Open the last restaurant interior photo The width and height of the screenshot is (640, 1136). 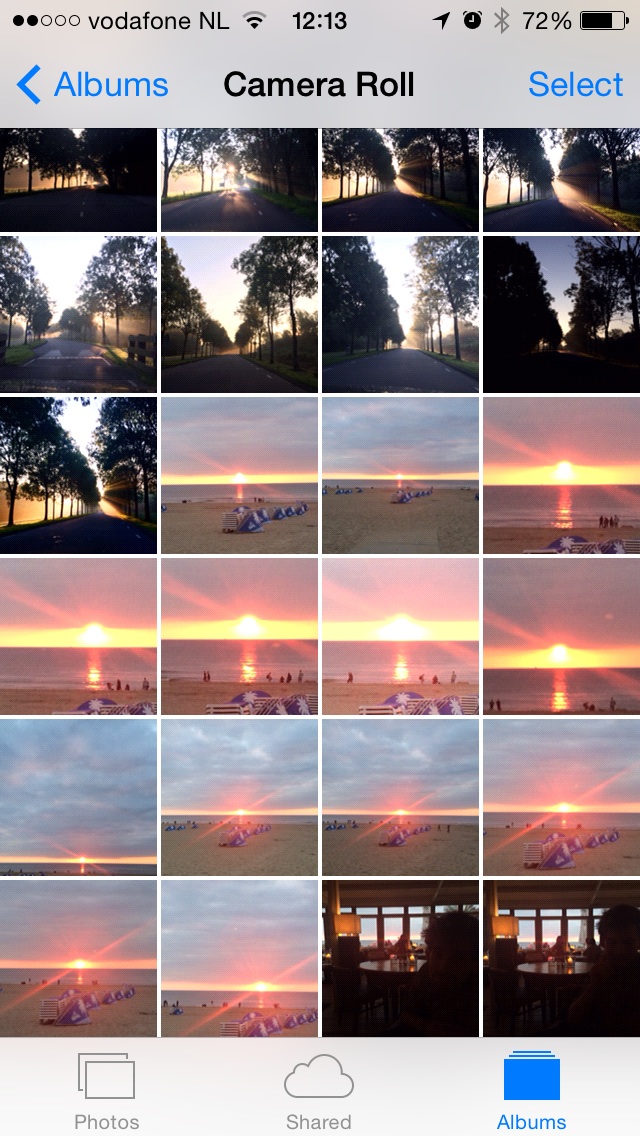(x=562, y=958)
